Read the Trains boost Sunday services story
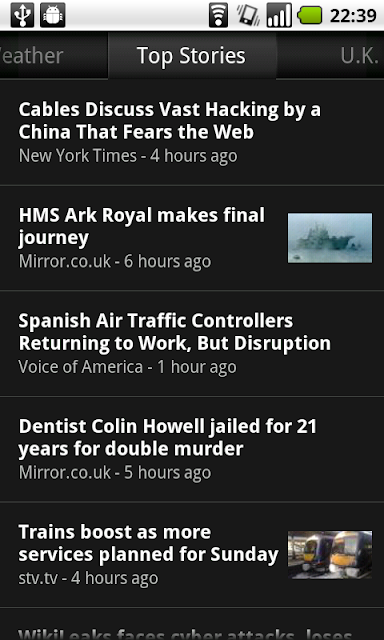The height and width of the screenshot is (640, 384). 192,555
